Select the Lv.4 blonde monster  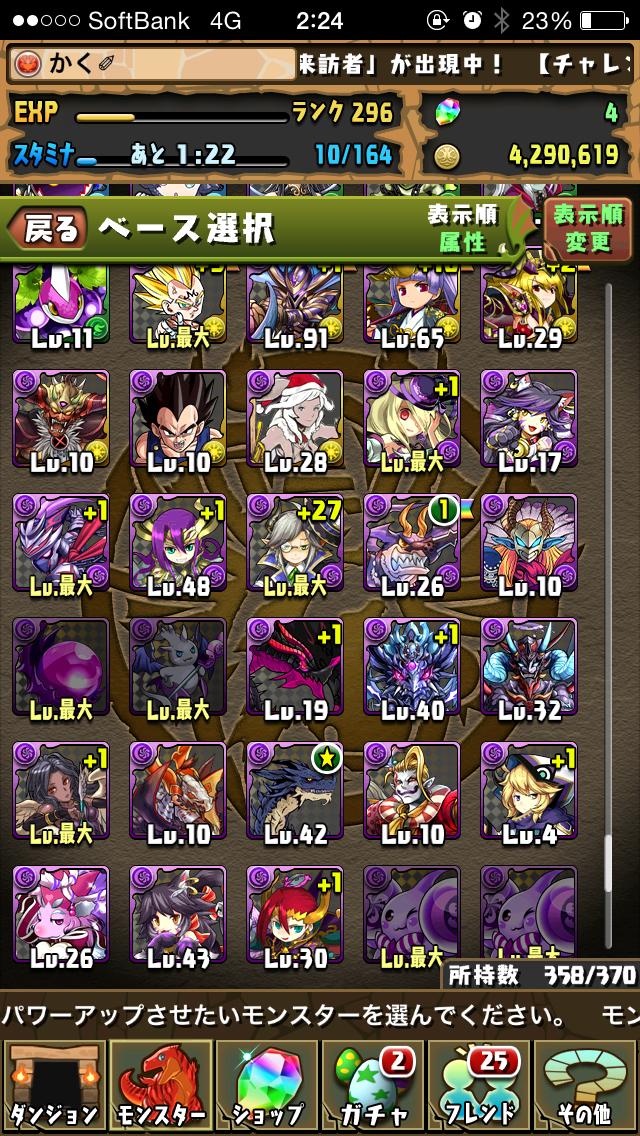[x=529, y=790]
